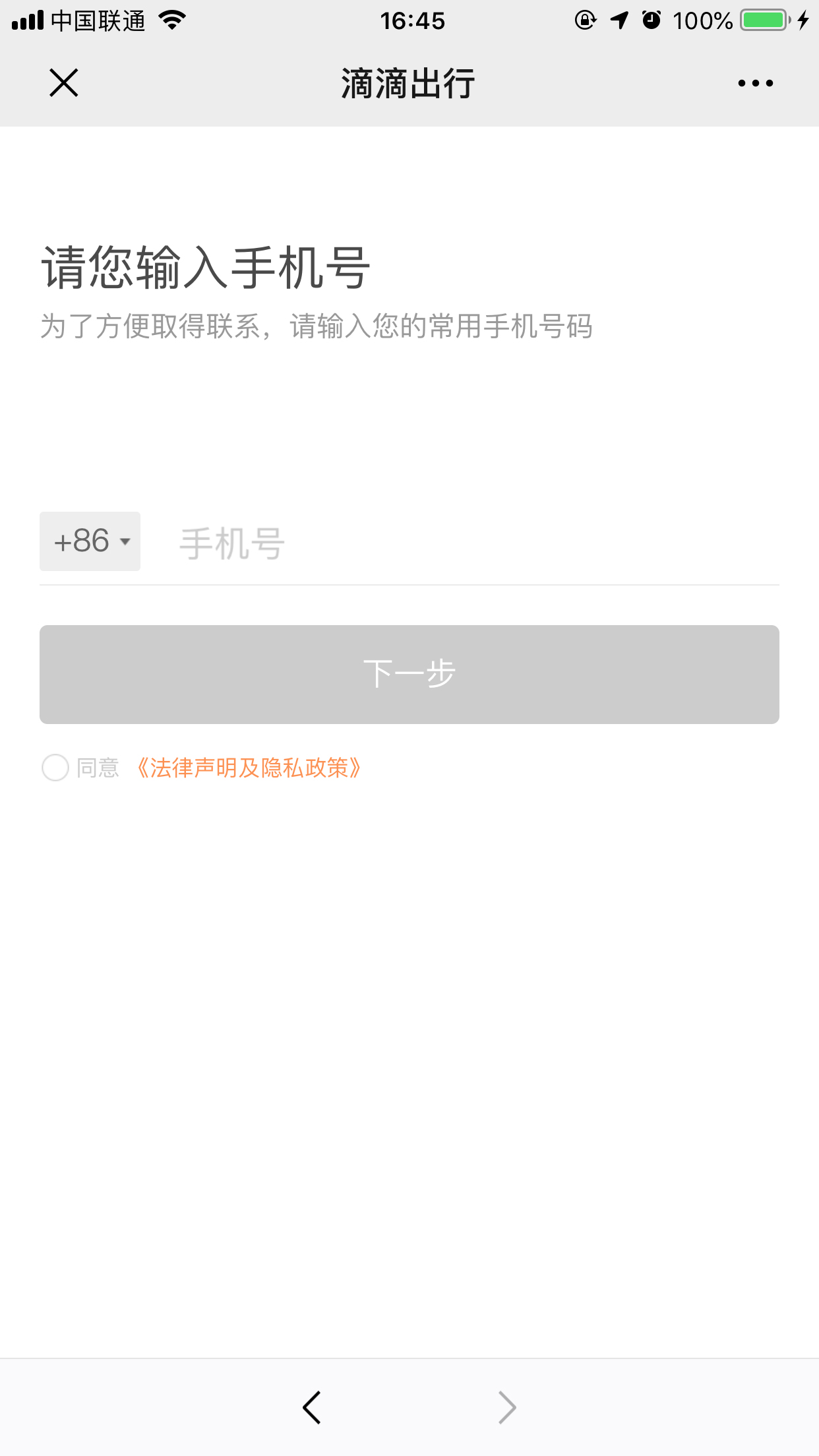This screenshot has height=1456, width=819.
Task: Expand the country code selector arrow
Action: (124, 543)
